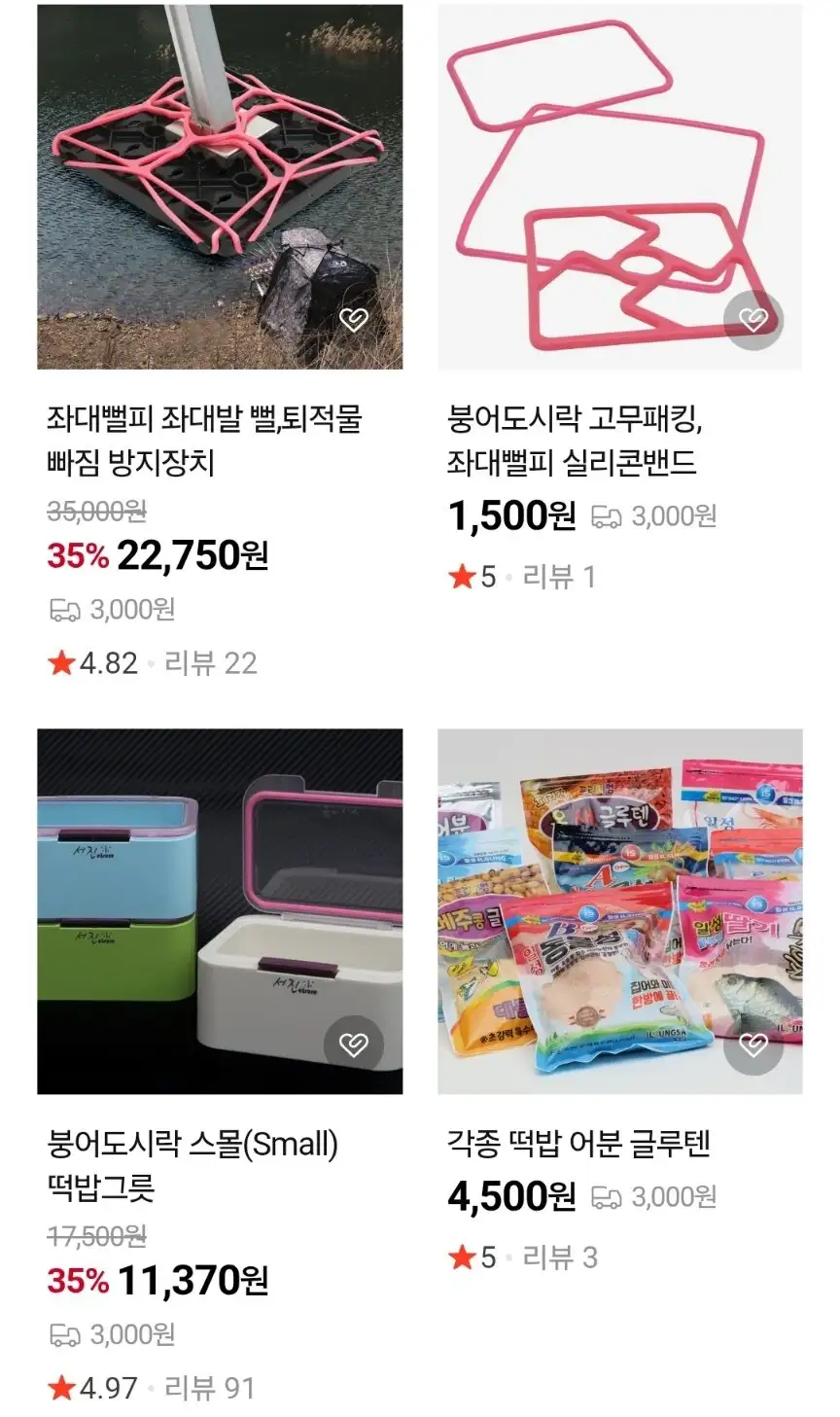This screenshot has width=840, height=1417.
Task: Like the 떡밥 어분 글루텐 product
Action: [x=753, y=1045]
